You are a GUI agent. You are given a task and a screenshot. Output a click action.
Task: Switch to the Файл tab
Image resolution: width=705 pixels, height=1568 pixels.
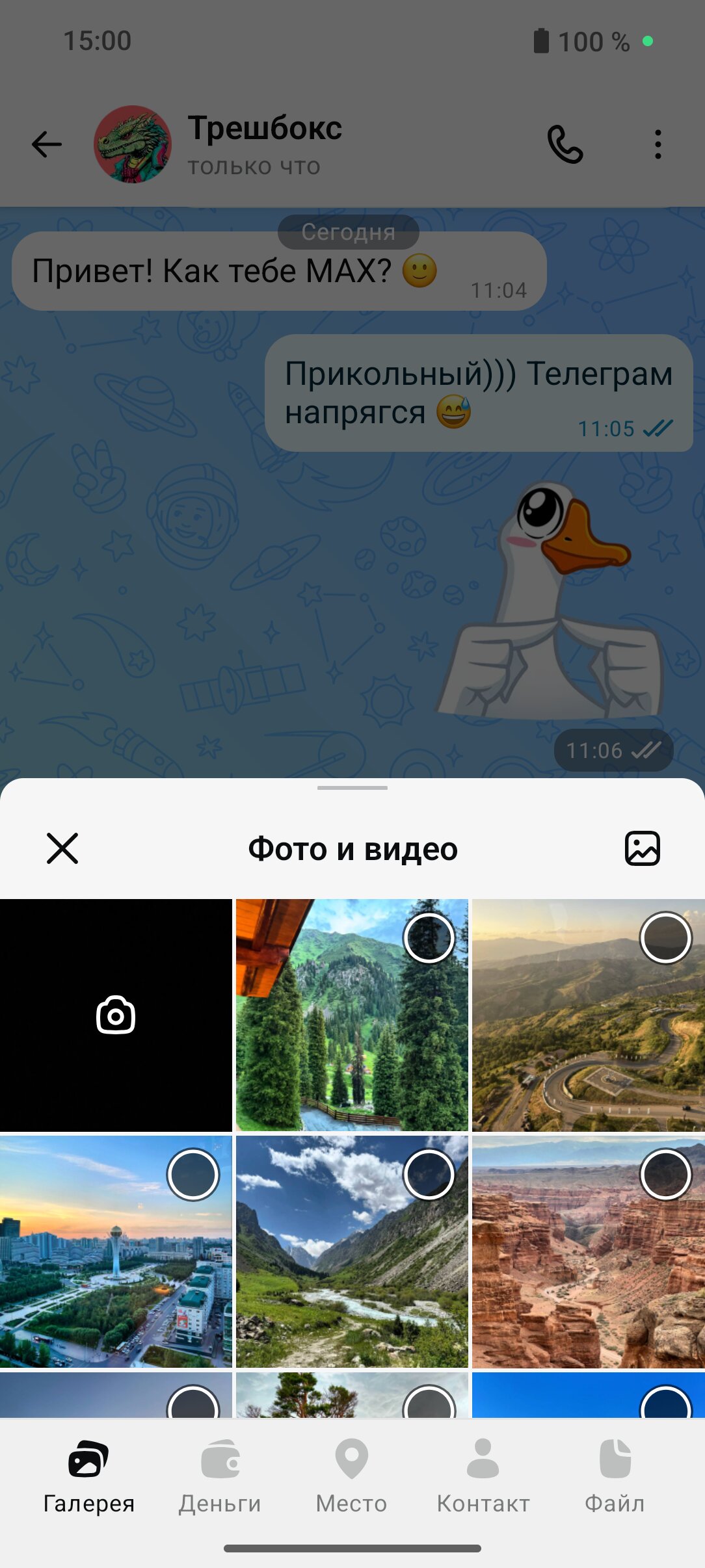point(615,1476)
